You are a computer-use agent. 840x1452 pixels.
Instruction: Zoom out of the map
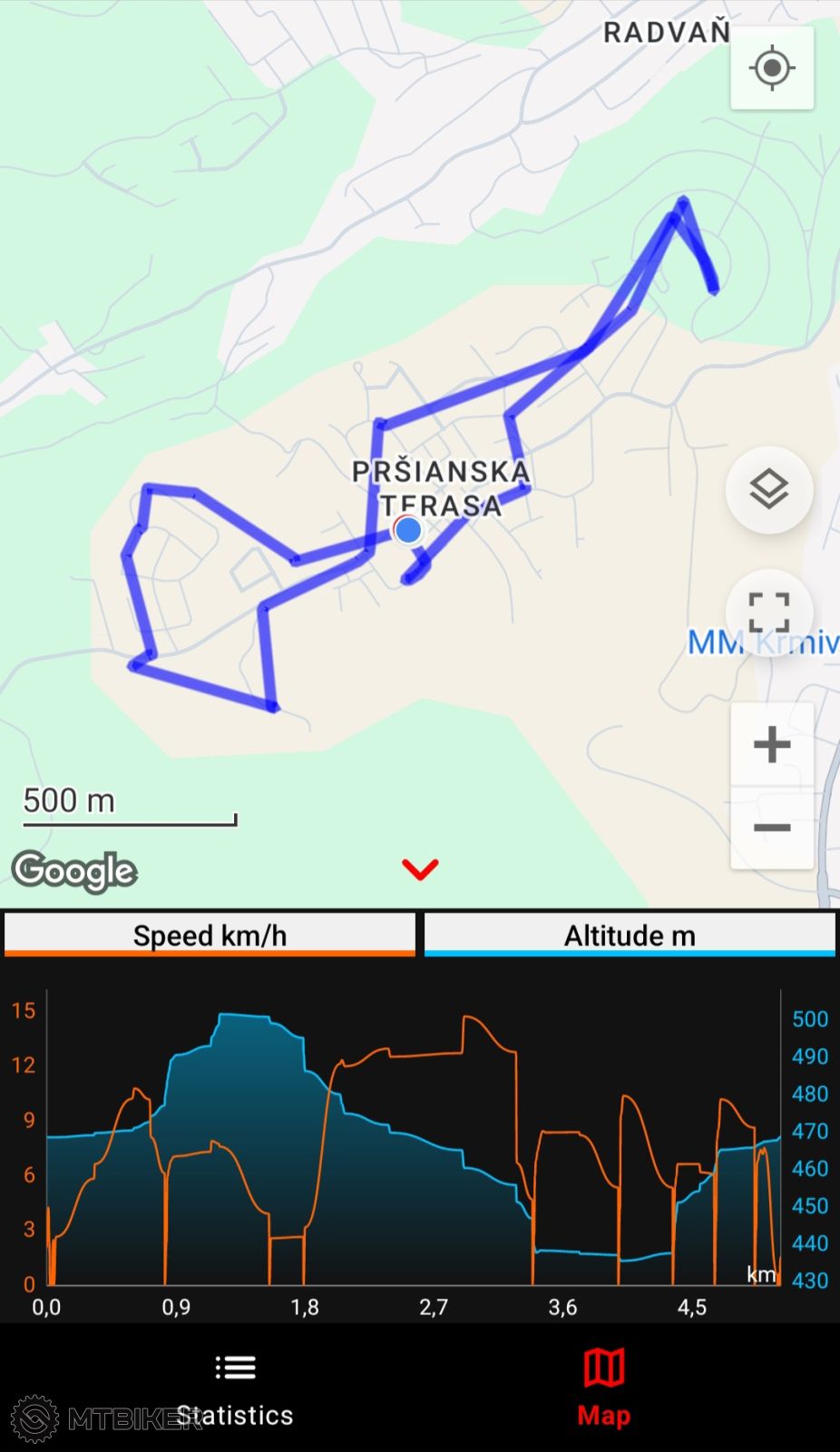tap(772, 828)
